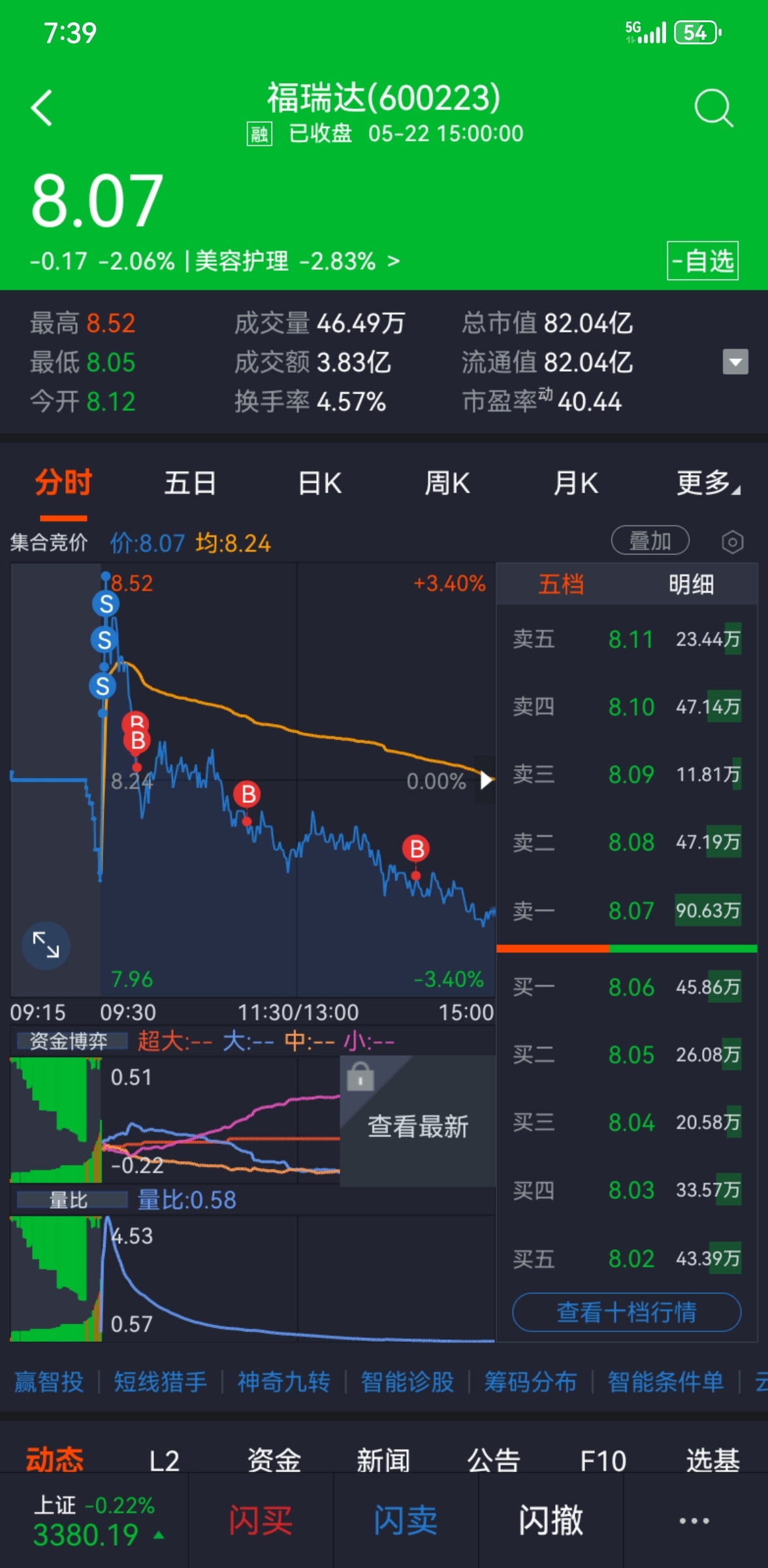Open the 短线猎手 tool link
Viewport: 768px width, 1568px height.
point(161,1382)
